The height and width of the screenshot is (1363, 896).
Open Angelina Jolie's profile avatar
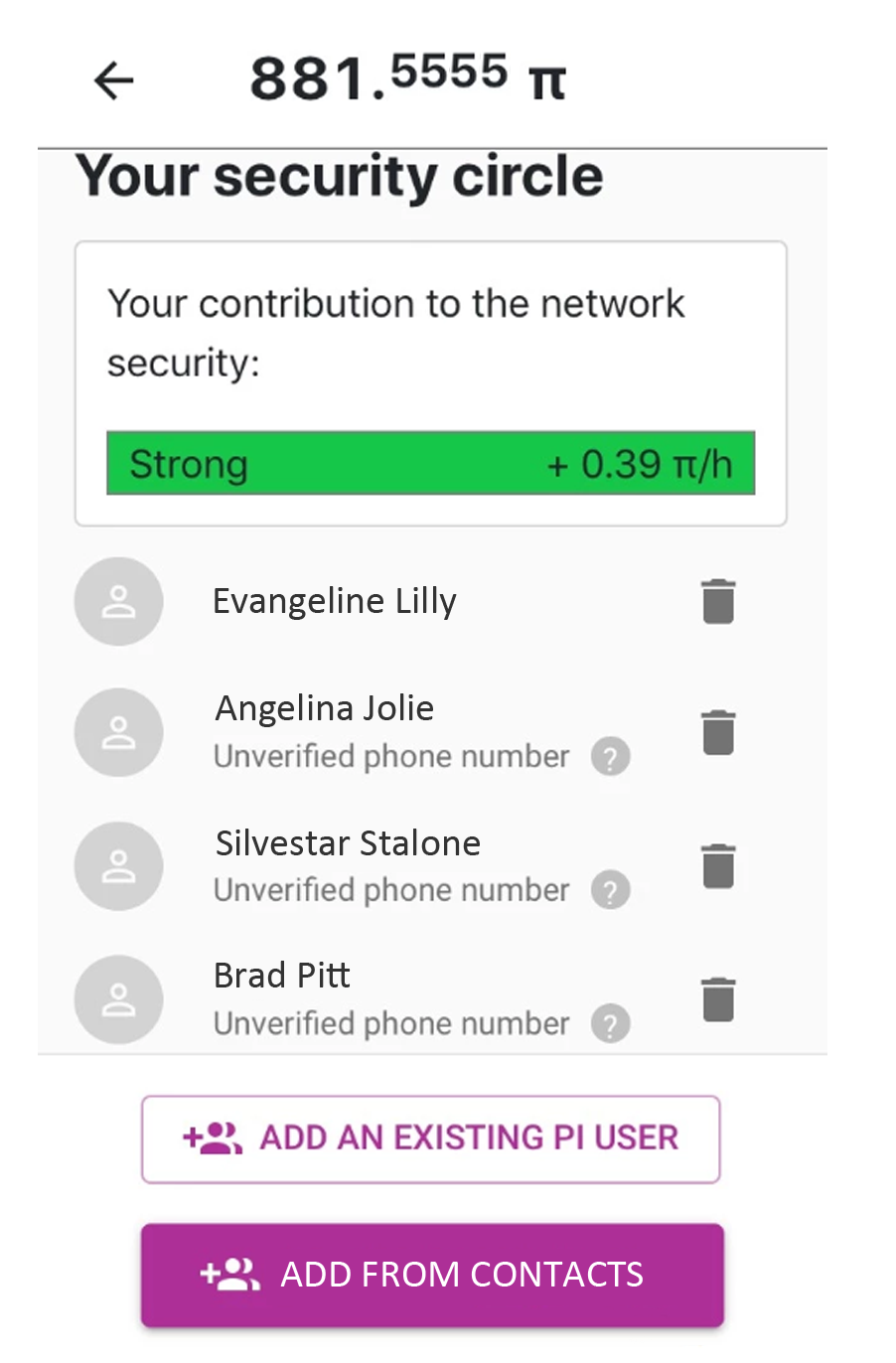click(118, 731)
